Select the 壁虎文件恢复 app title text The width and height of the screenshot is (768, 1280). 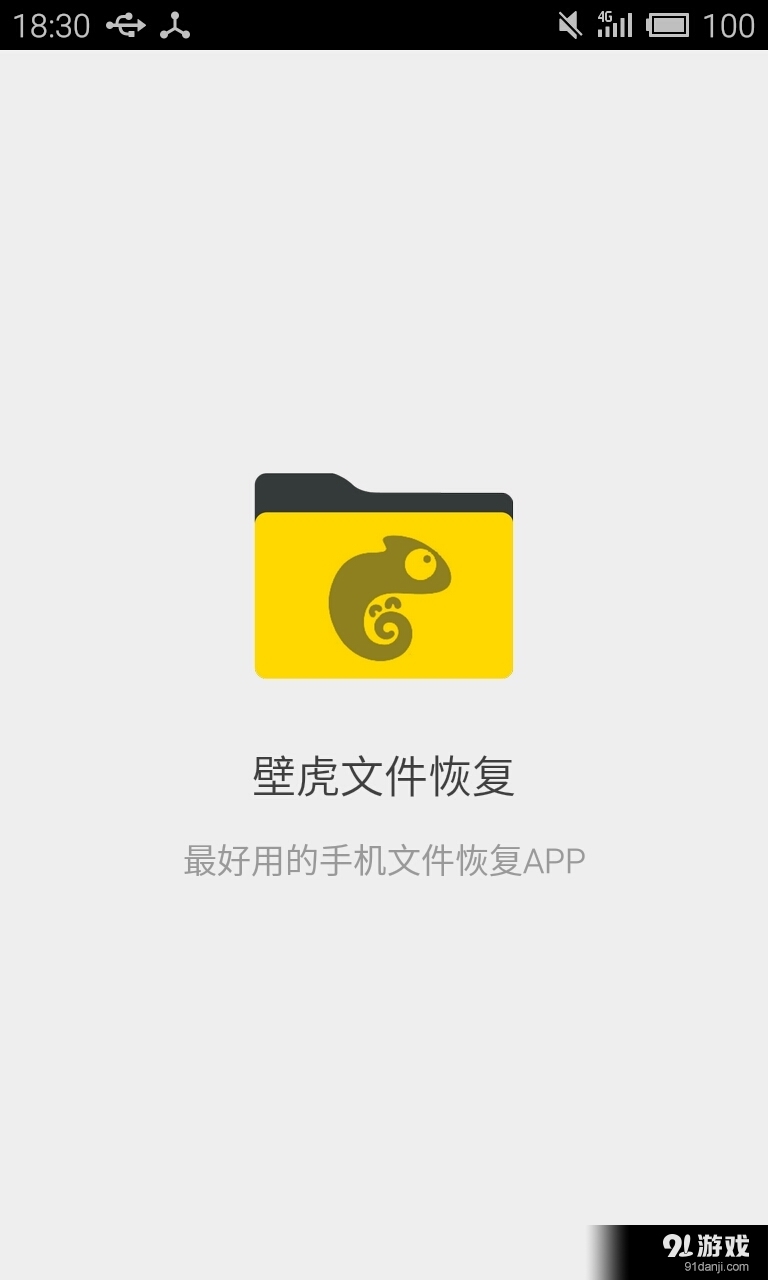(384, 780)
